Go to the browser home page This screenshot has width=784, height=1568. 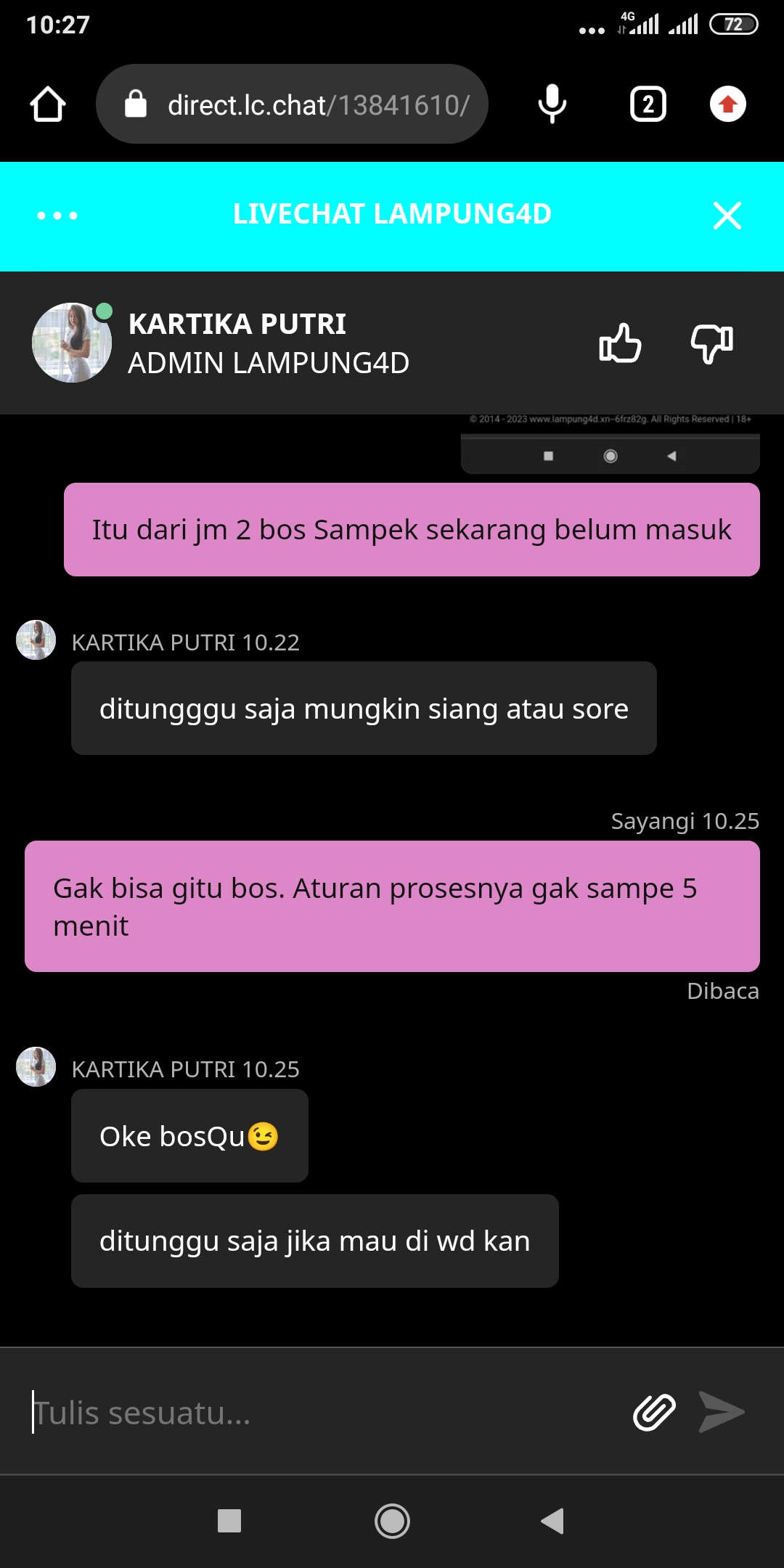tap(48, 104)
